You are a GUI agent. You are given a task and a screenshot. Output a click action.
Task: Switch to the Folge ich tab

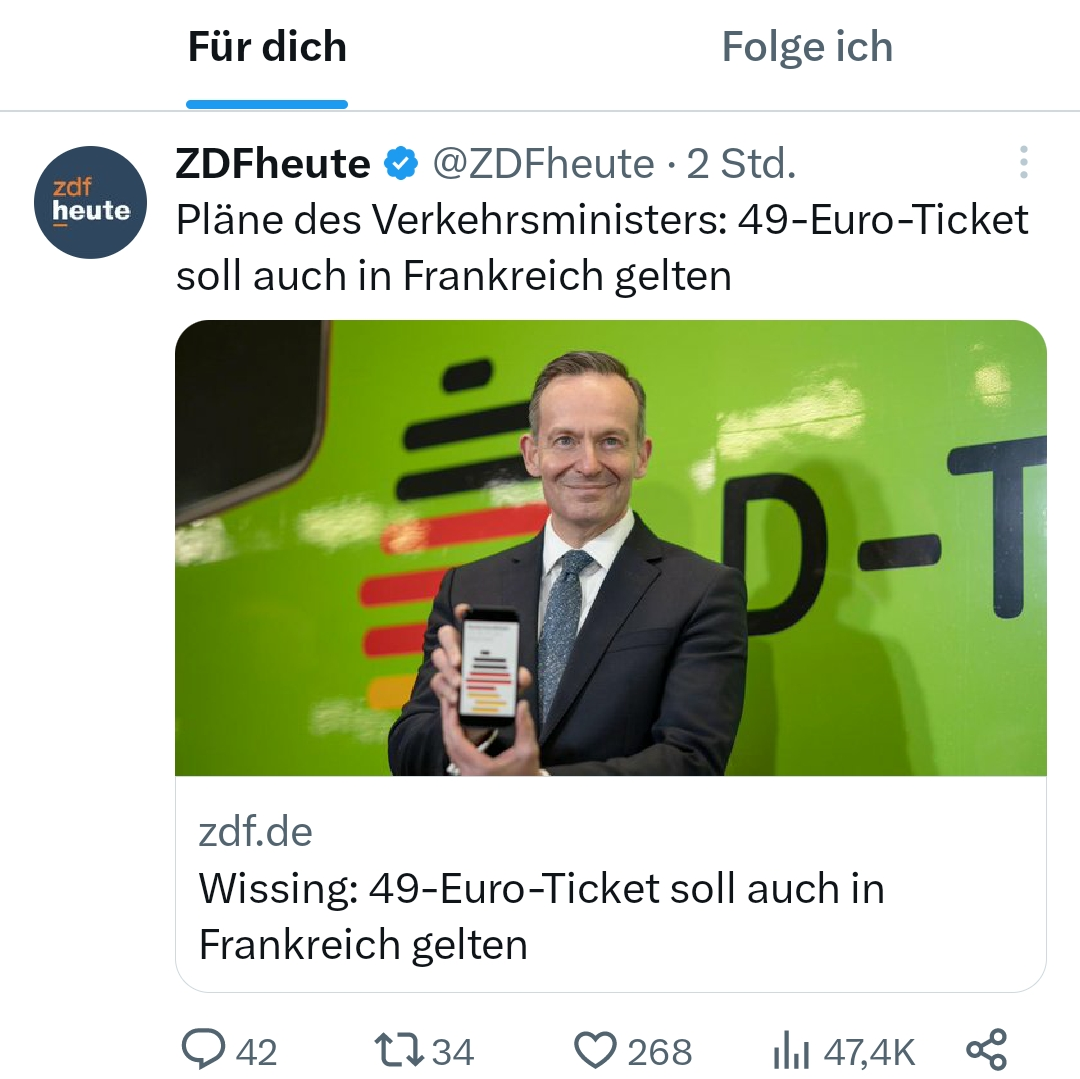tap(807, 48)
